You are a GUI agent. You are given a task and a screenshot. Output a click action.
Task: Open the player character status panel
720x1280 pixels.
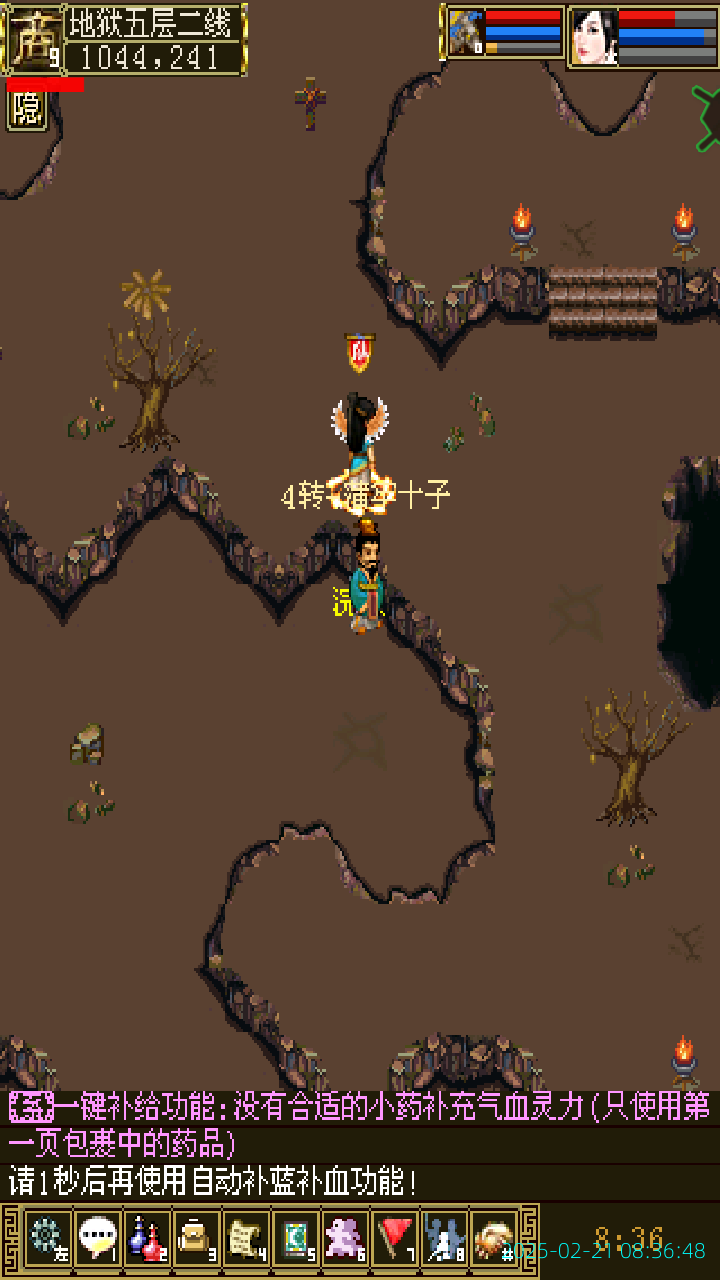click(x=505, y=34)
